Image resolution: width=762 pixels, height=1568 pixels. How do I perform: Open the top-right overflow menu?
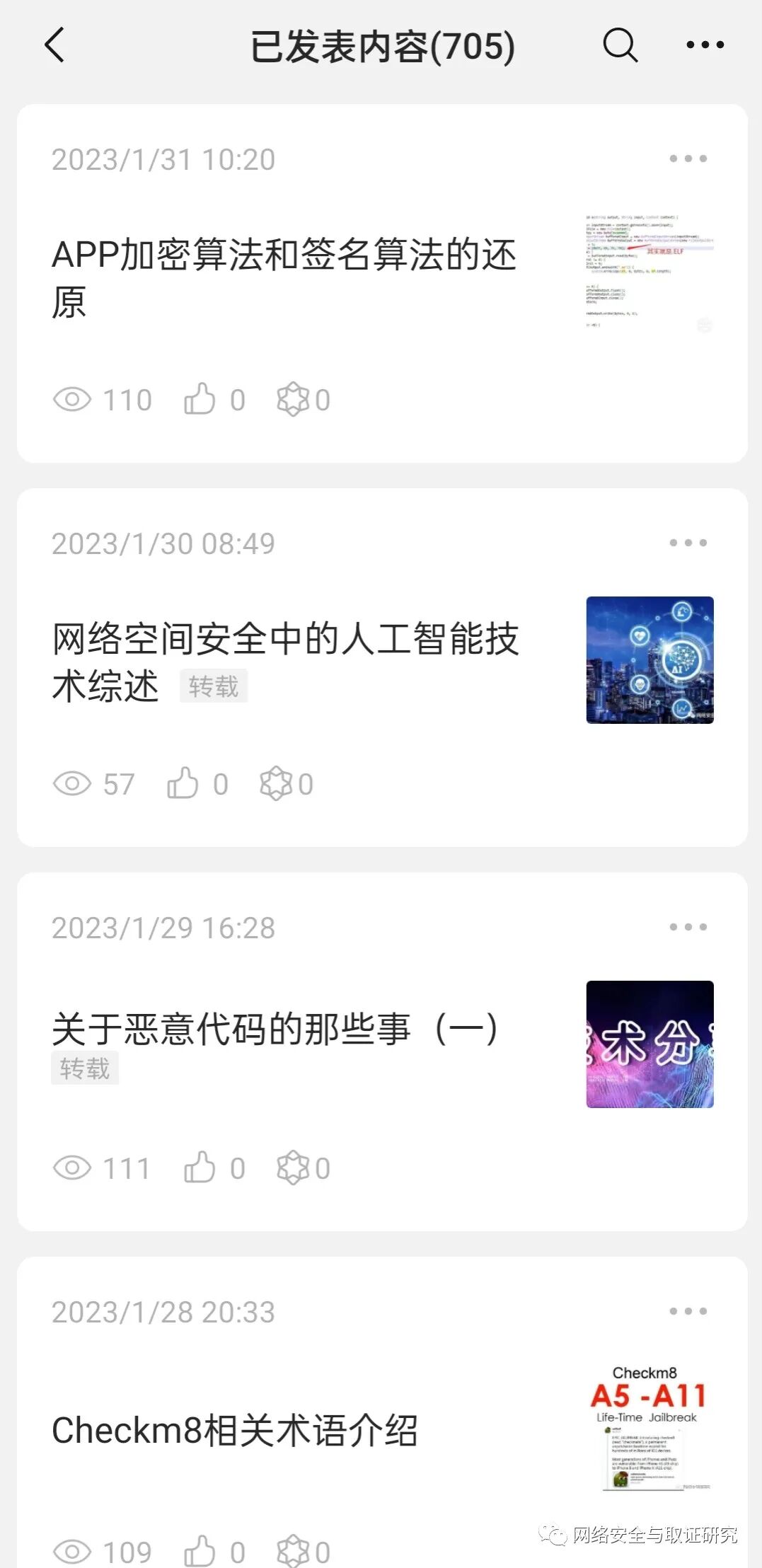[705, 45]
